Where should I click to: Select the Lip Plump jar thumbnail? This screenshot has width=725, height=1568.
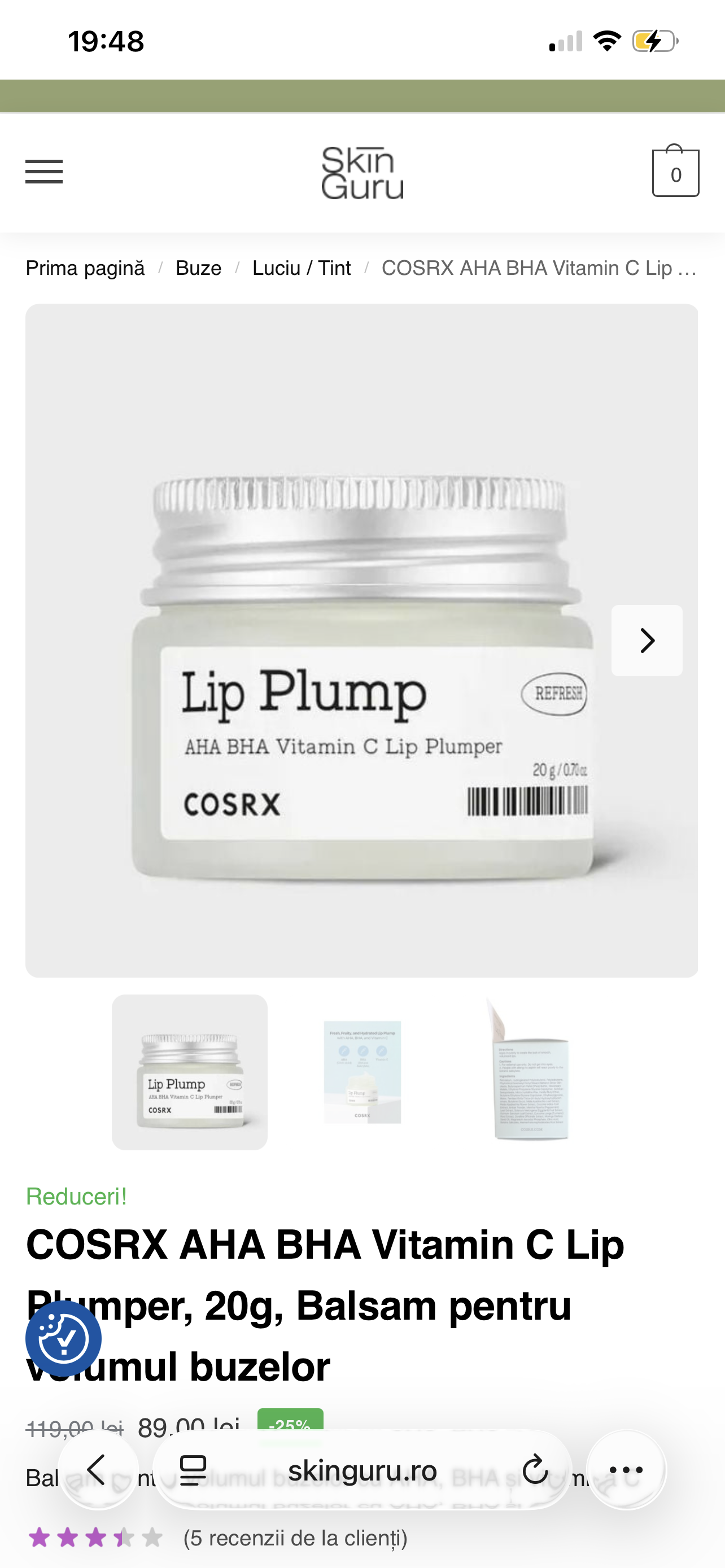click(x=189, y=1072)
